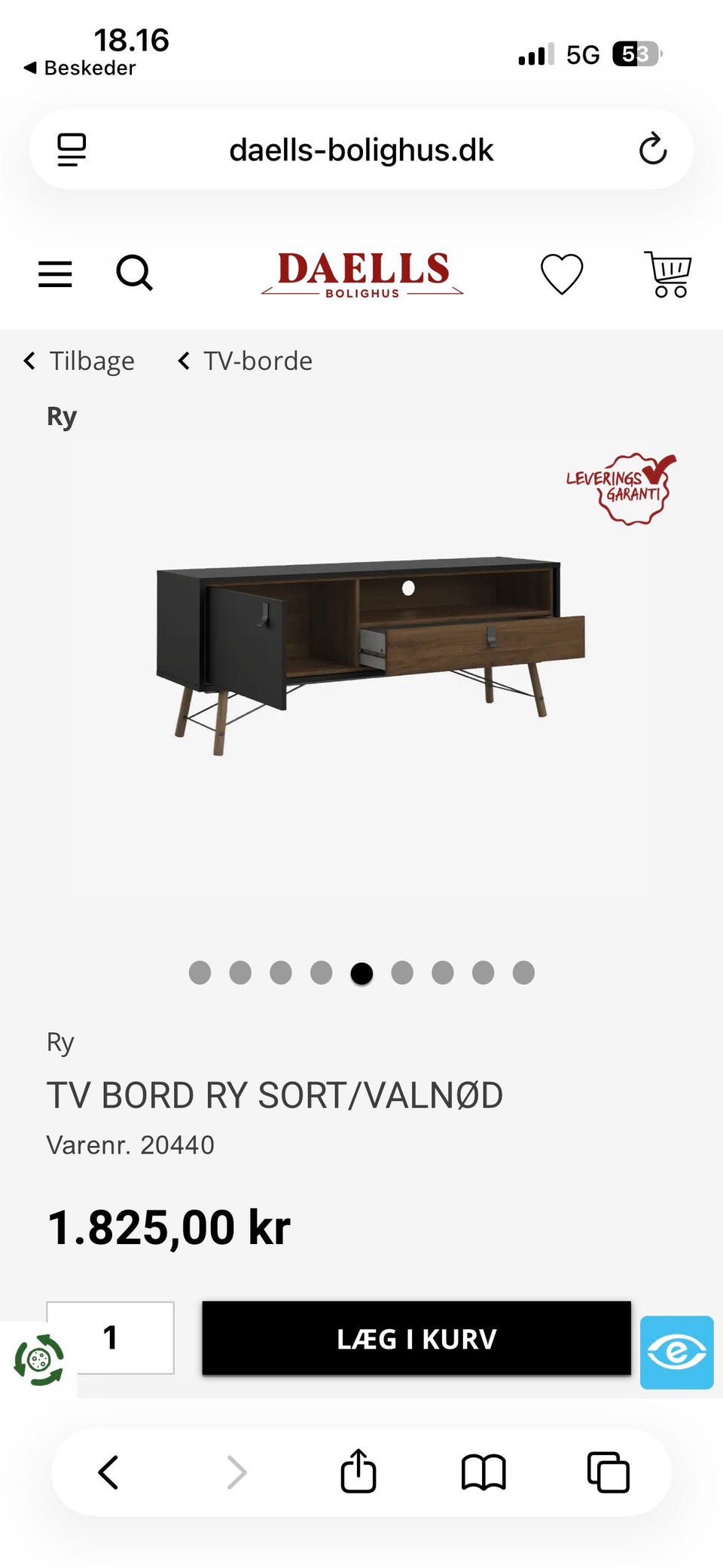Select the search magnifier icon
723x1568 pixels.
(x=135, y=274)
